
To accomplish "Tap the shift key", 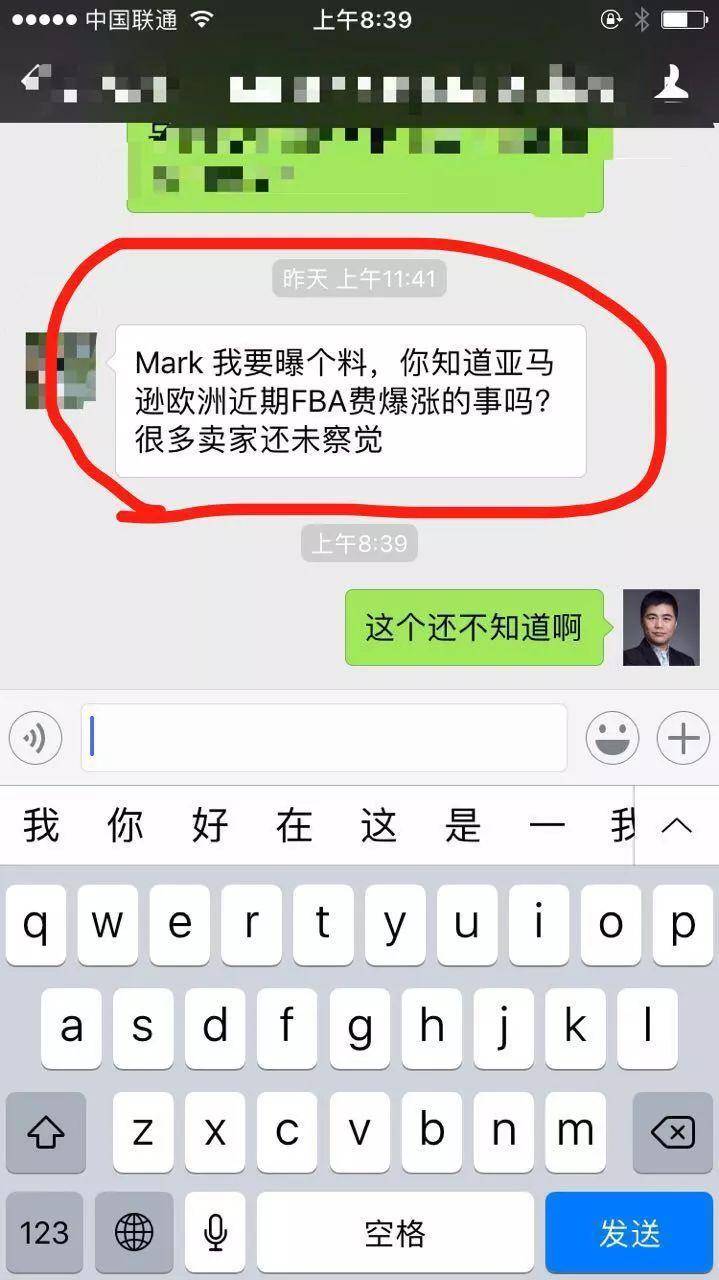I will (45, 1133).
